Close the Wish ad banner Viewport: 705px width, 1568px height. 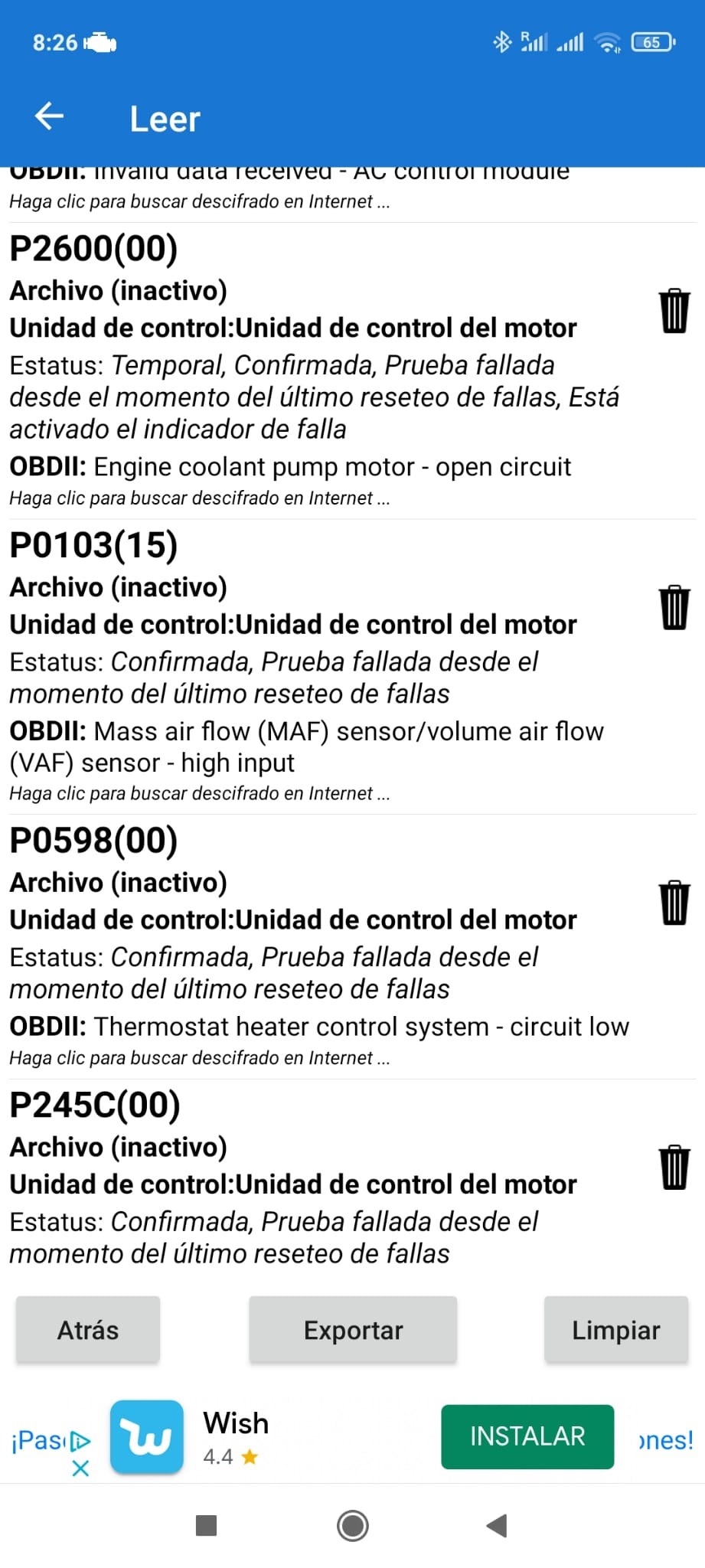pos(80,1468)
